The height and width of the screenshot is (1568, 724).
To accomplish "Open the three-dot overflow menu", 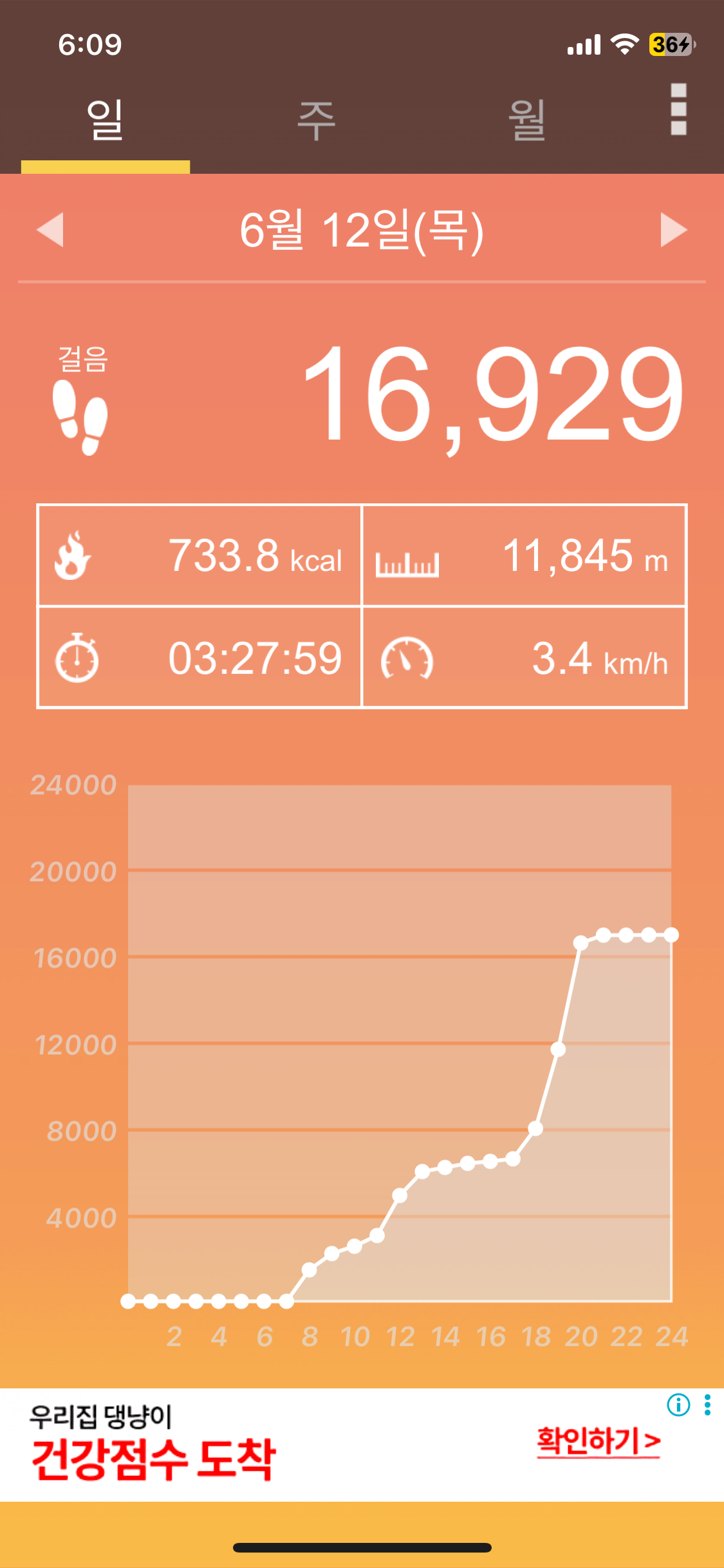I will click(x=678, y=109).
